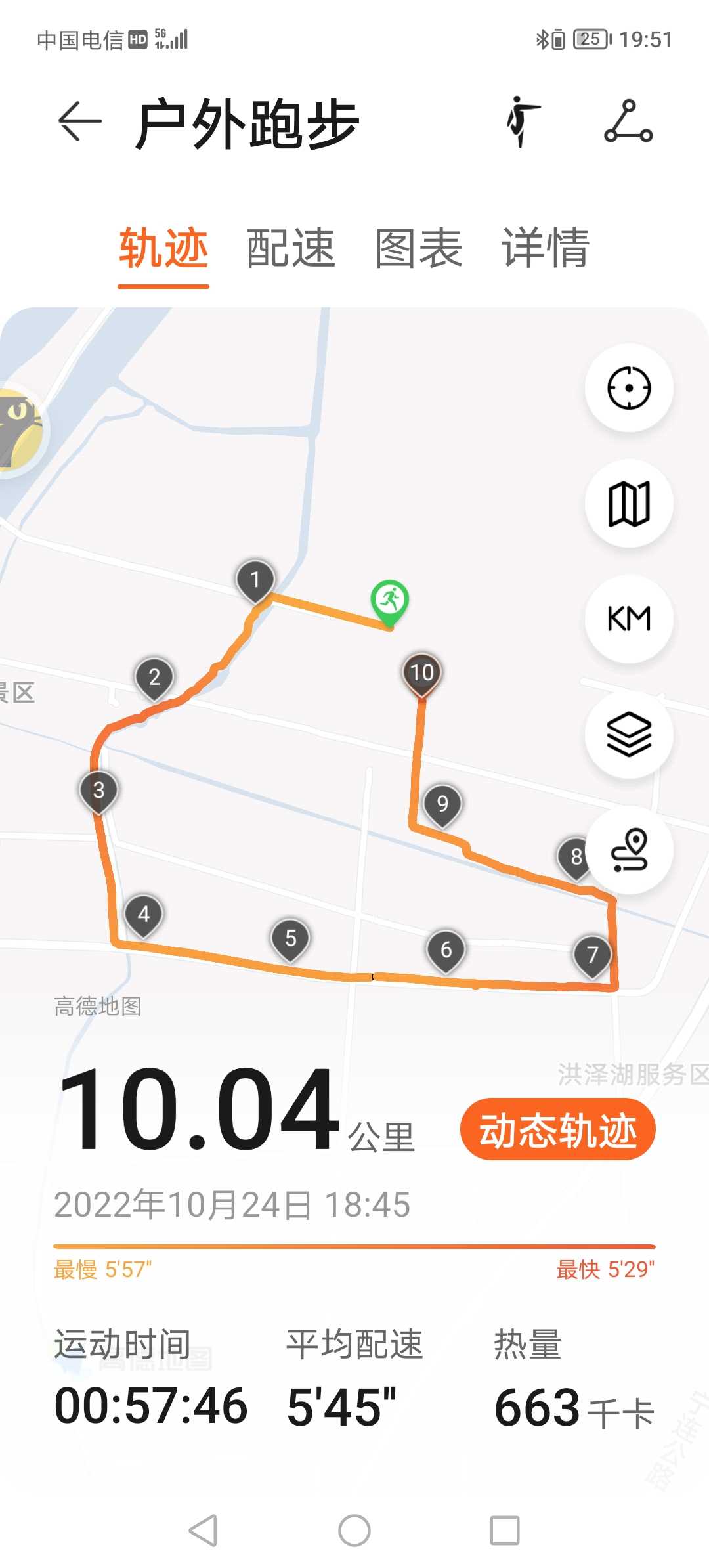Tap the cat avatar floating on the map
This screenshot has height=1568, width=709.
20,431
